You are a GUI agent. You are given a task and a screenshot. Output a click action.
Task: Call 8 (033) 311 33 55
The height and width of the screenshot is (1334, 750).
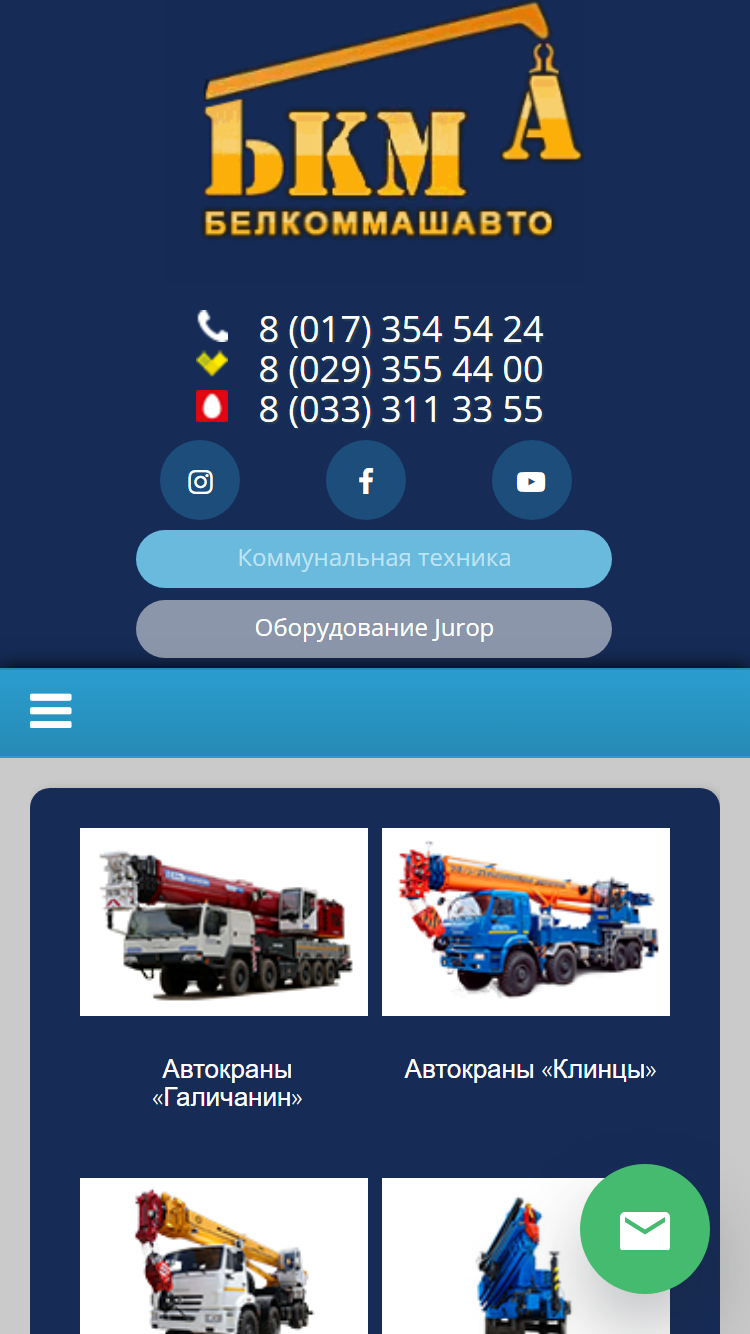coord(401,409)
